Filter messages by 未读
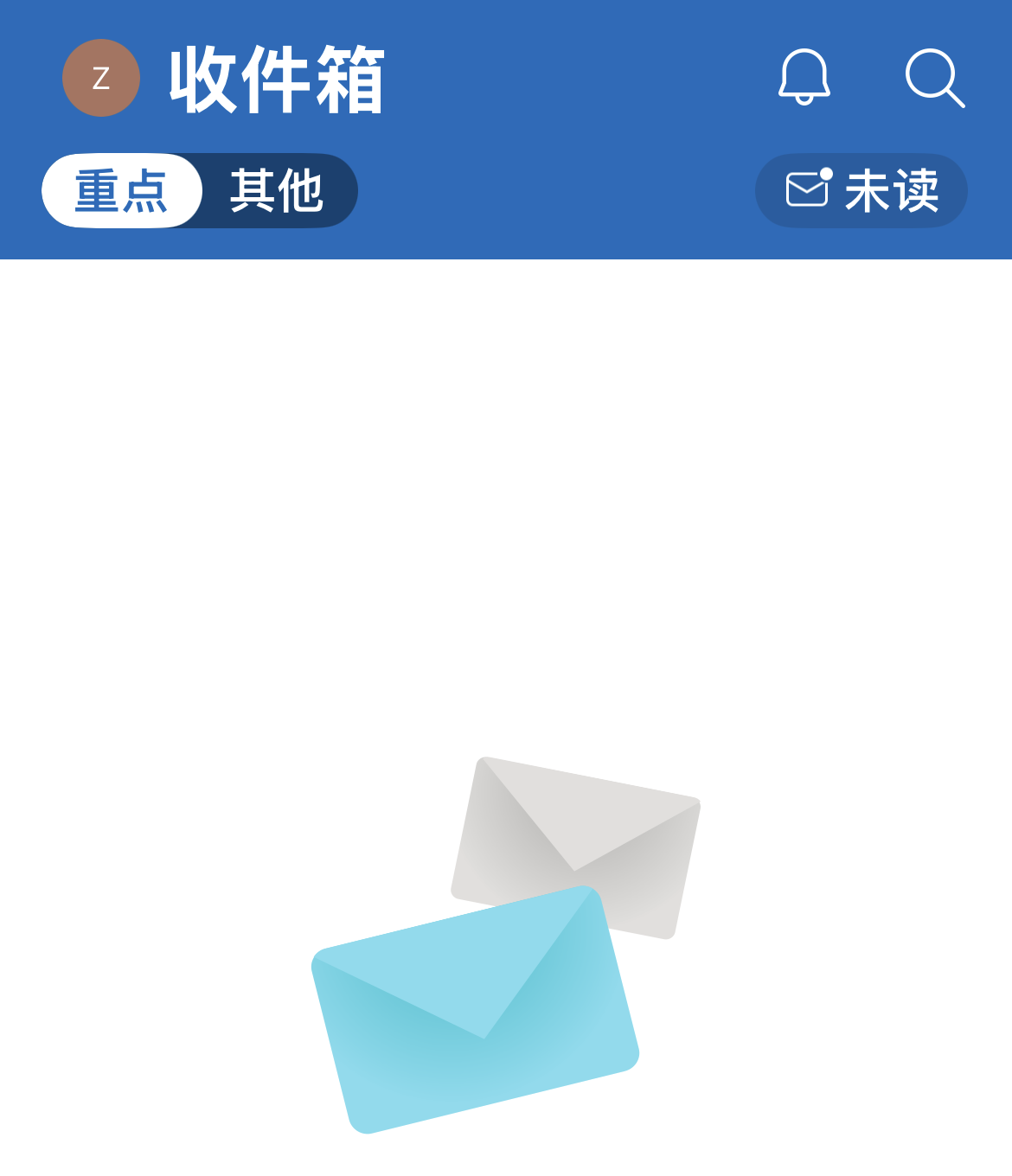The width and height of the screenshot is (1012, 1176). [861, 190]
